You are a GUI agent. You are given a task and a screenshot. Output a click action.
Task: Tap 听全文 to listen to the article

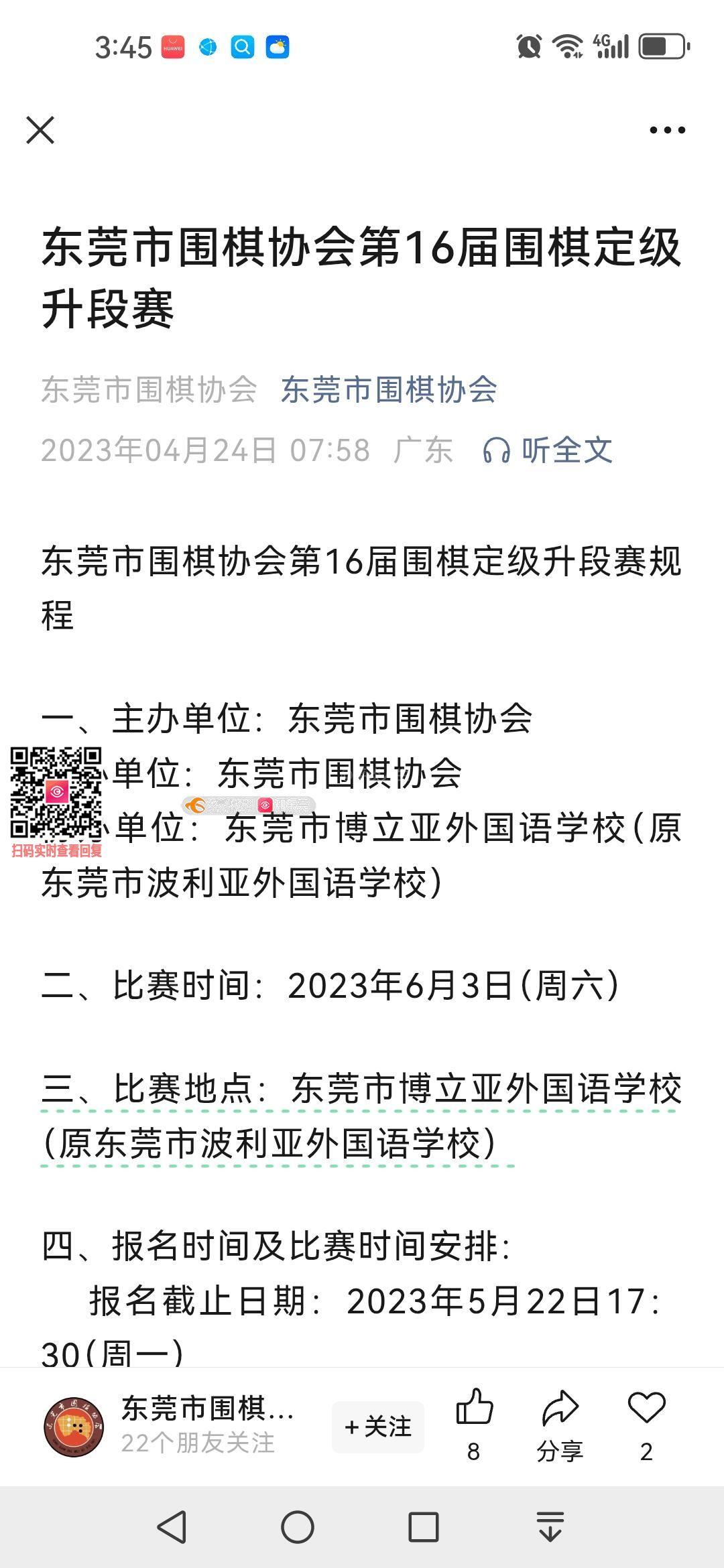pyautogui.click(x=548, y=450)
